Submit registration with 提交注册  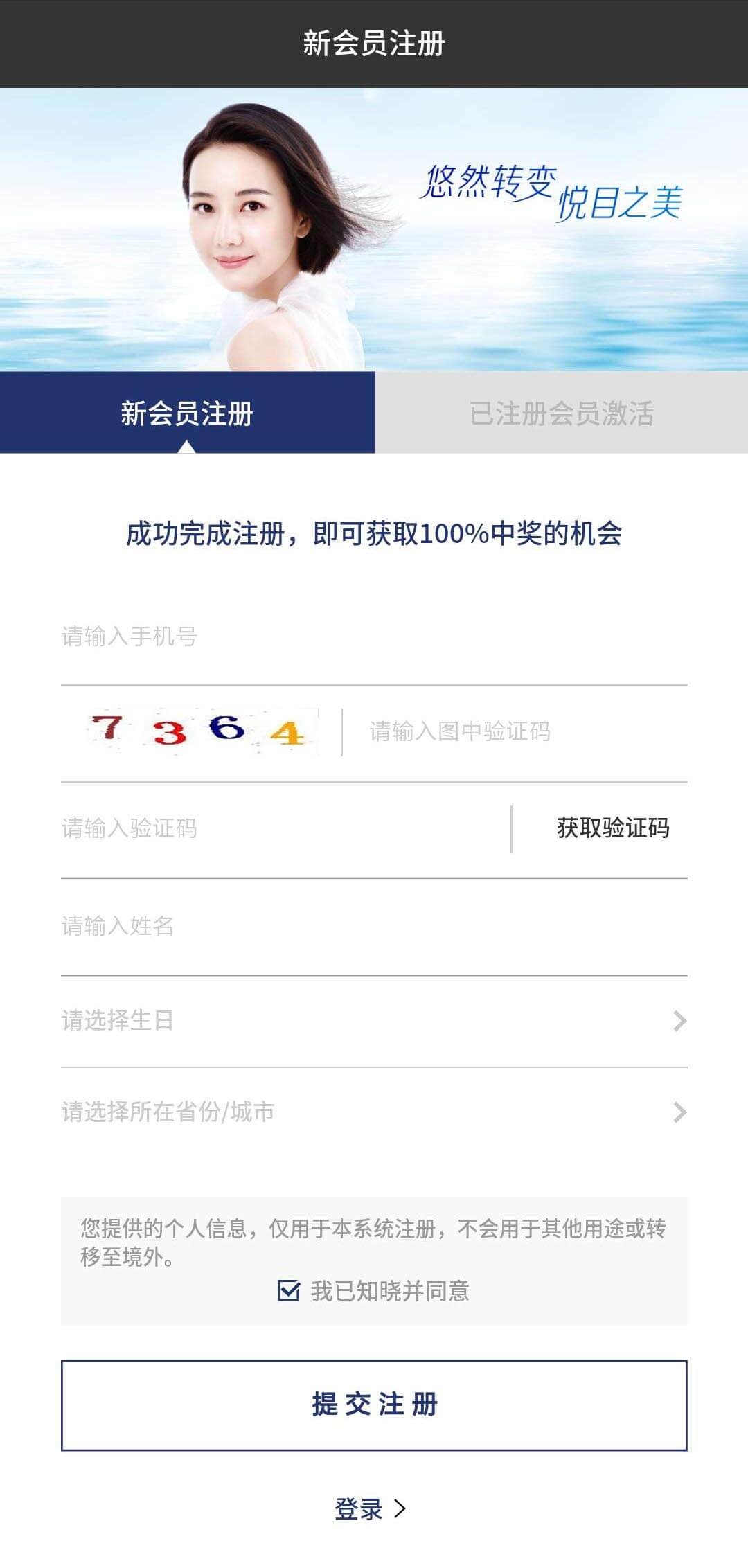point(374,1405)
